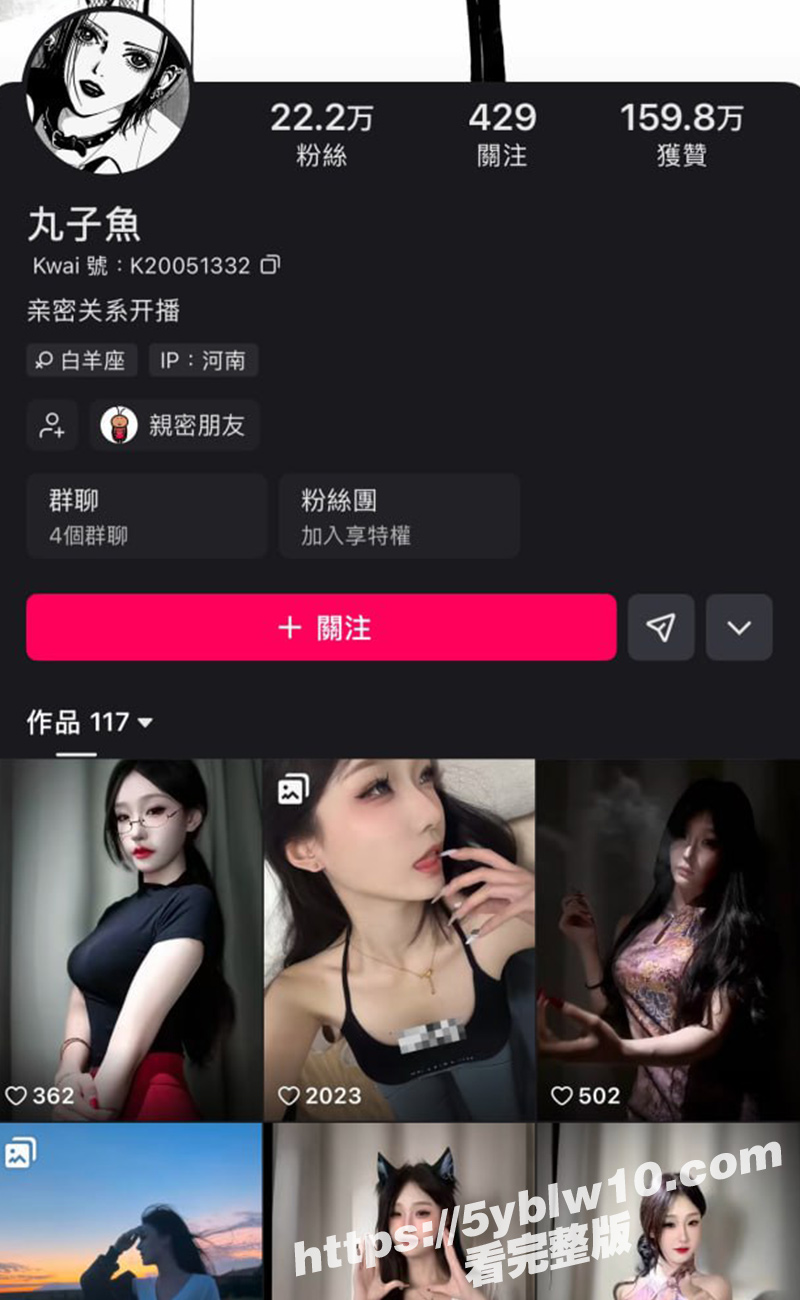The image size is (800, 1300).
Task: Select the IP：河南 location tag
Action: coord(203,360)
